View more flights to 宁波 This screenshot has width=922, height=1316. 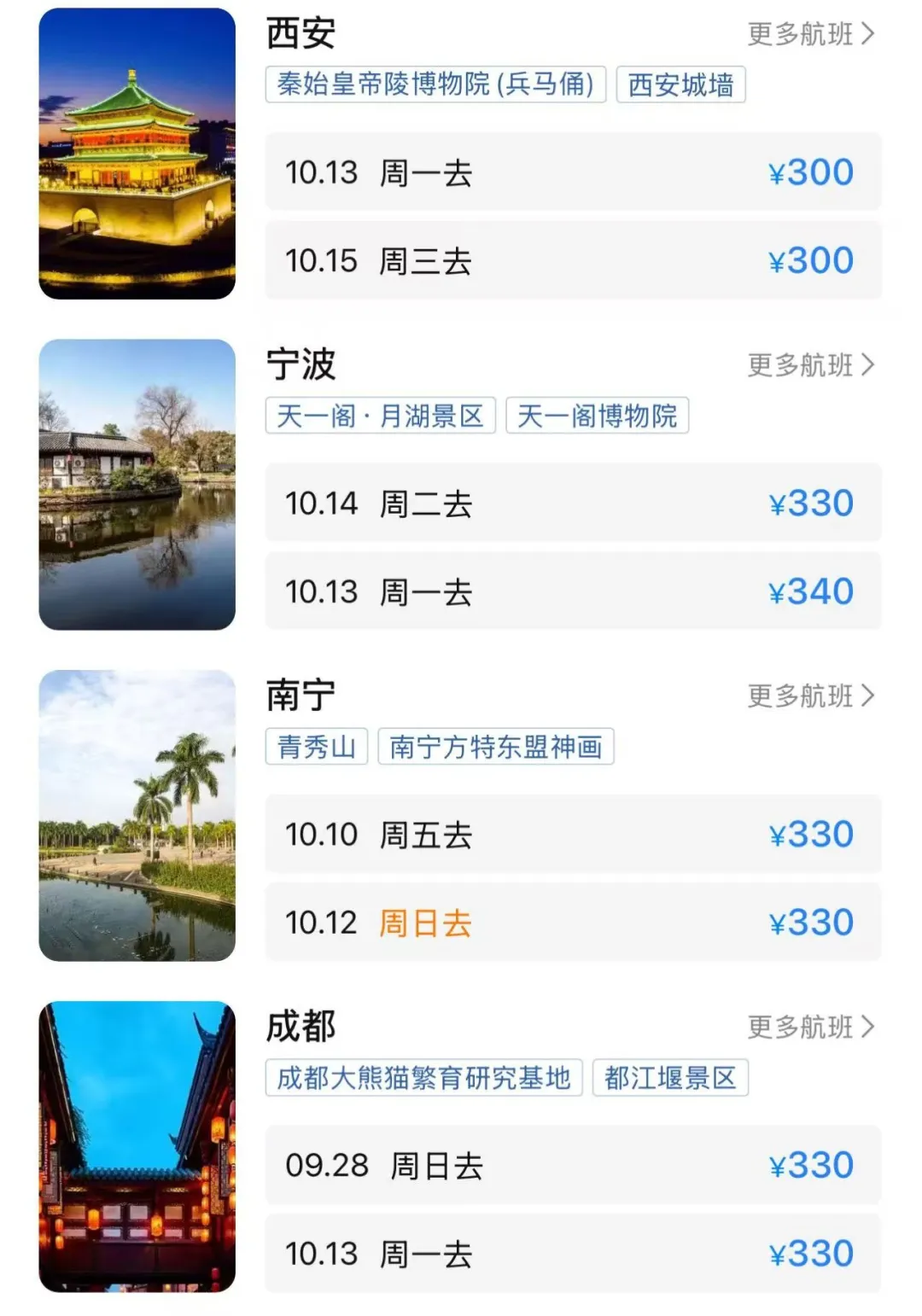pyautogui.click(x=810, y=365)
